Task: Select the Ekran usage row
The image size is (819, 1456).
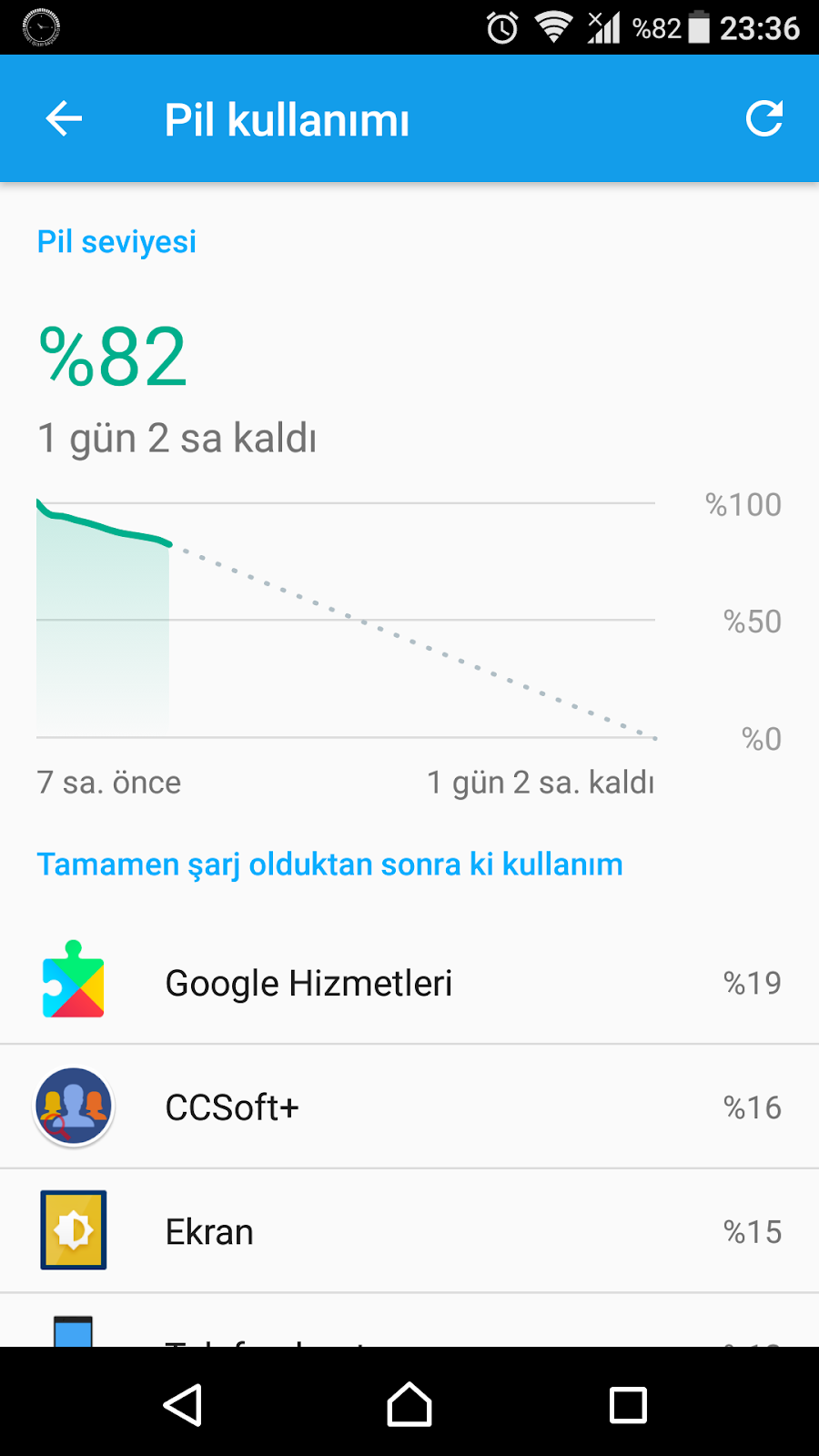Action: coord(409,1231)
